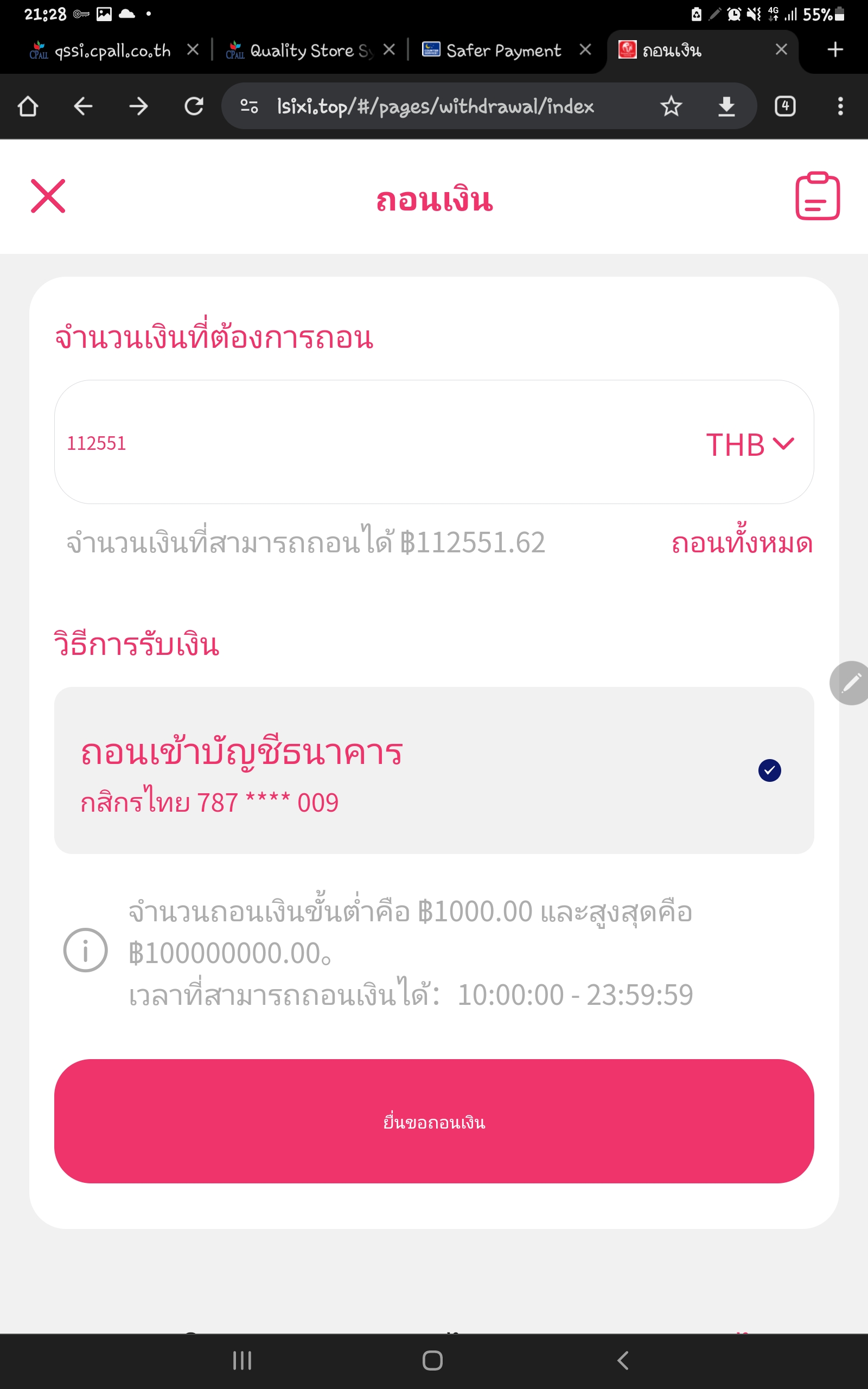Close the withdrawal page with the X
The height and width of the screenshot is (1389, 868).
pos(48,196)
